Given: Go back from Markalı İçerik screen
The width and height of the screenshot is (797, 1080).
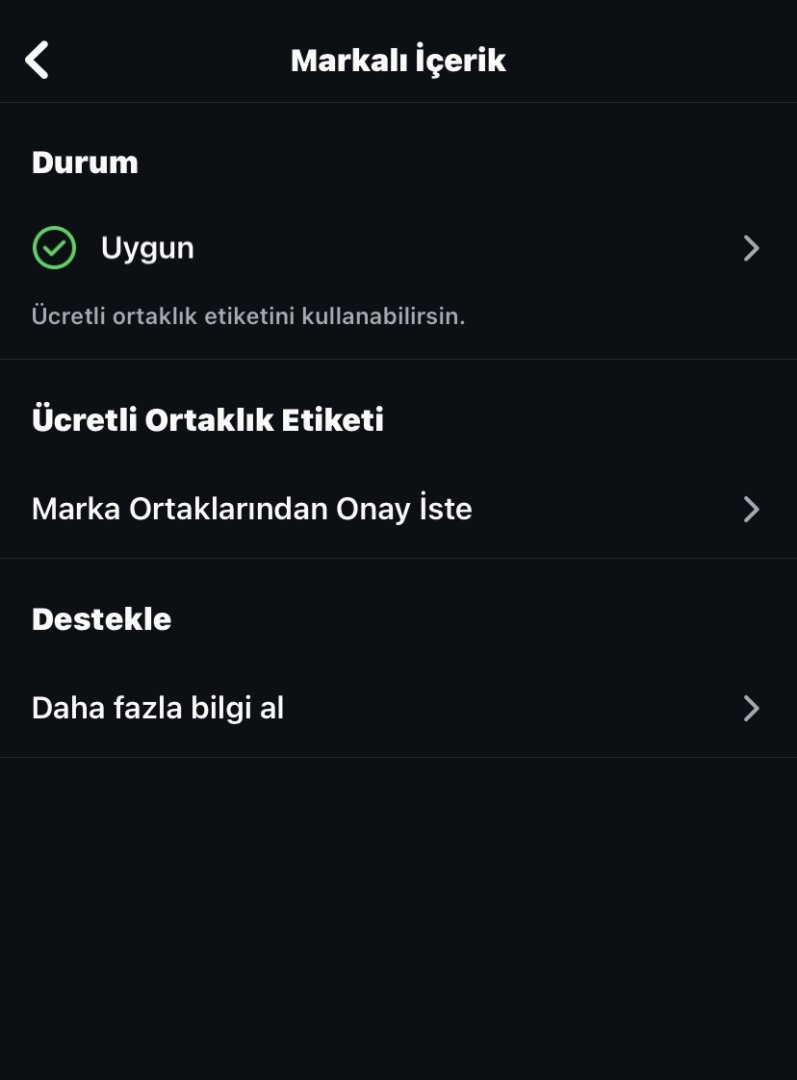Looking at the screenshot, I should click(x=37, y=60).
